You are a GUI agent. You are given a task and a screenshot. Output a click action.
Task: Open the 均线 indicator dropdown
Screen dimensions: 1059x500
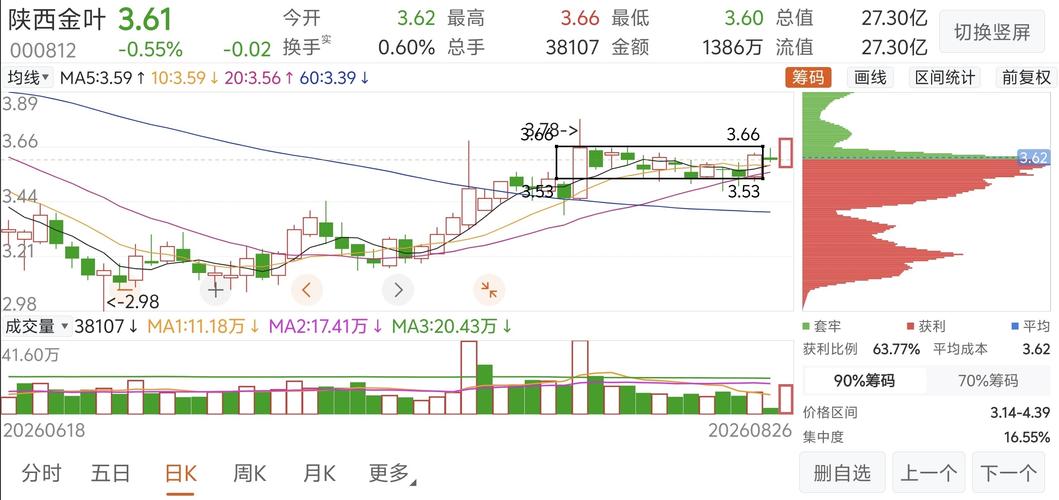pyautogui.click(x=28, y=78)
